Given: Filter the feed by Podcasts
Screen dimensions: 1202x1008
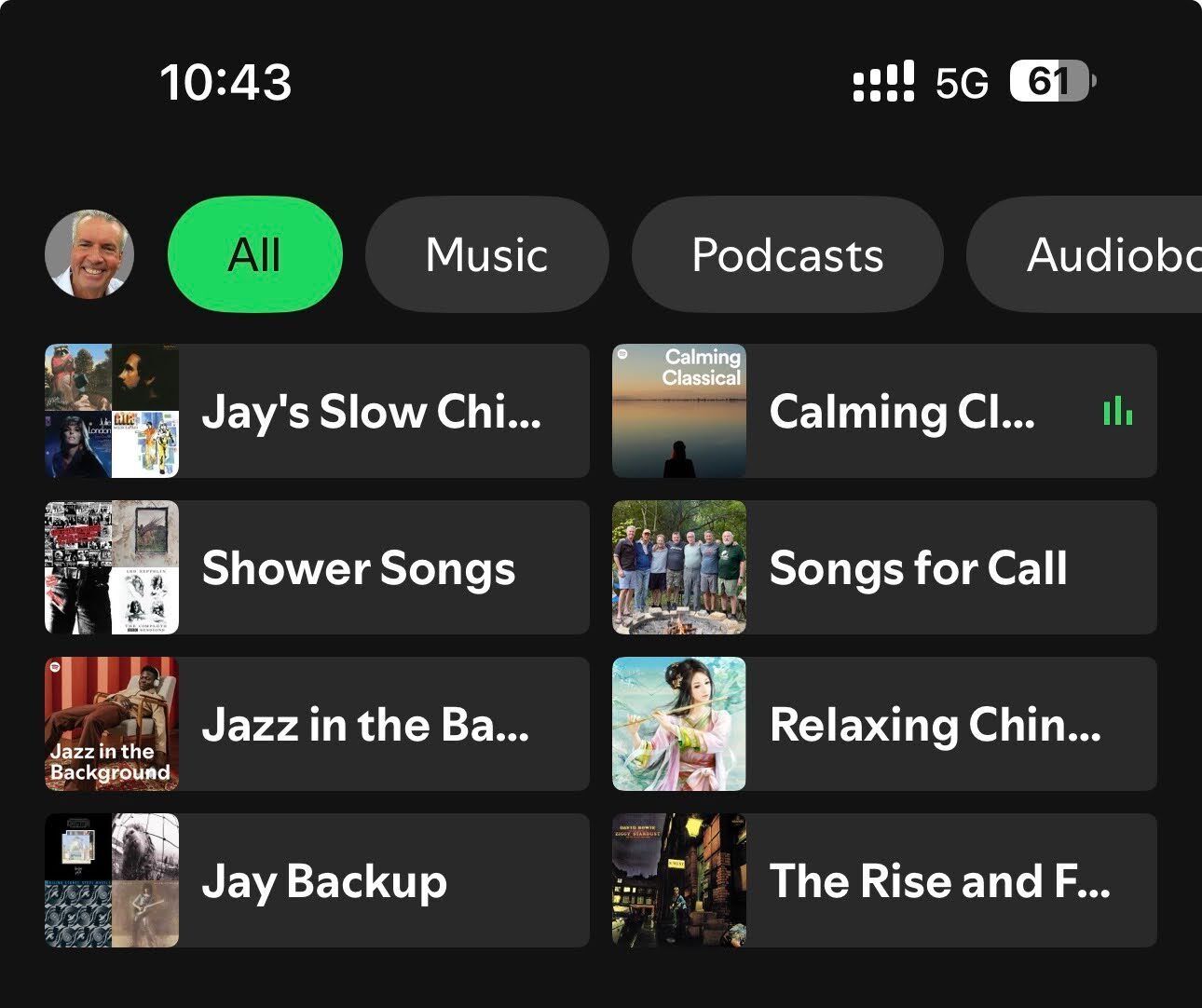Looking at the screenshot, I should coord(787,254).
